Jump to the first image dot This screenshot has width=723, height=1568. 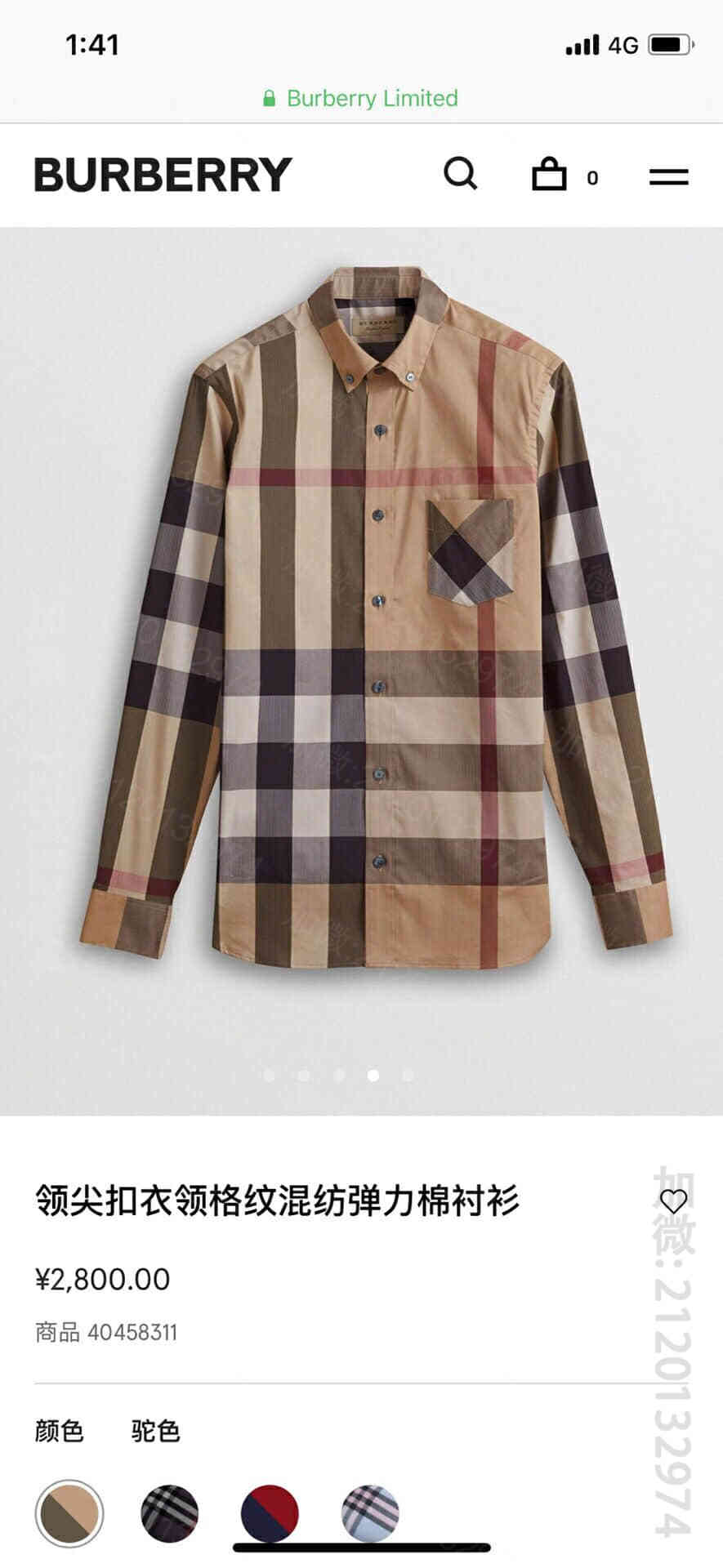(x=270, y=1076)
